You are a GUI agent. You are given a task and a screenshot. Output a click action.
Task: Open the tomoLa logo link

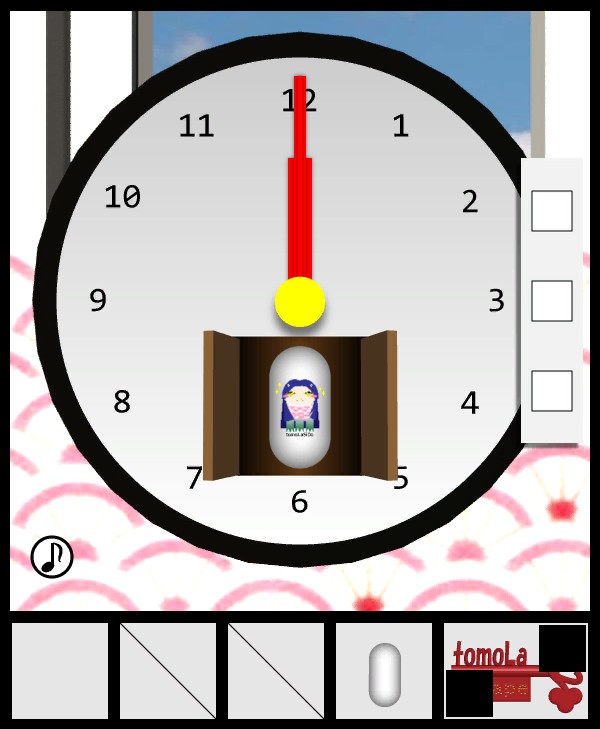(515, 671)
